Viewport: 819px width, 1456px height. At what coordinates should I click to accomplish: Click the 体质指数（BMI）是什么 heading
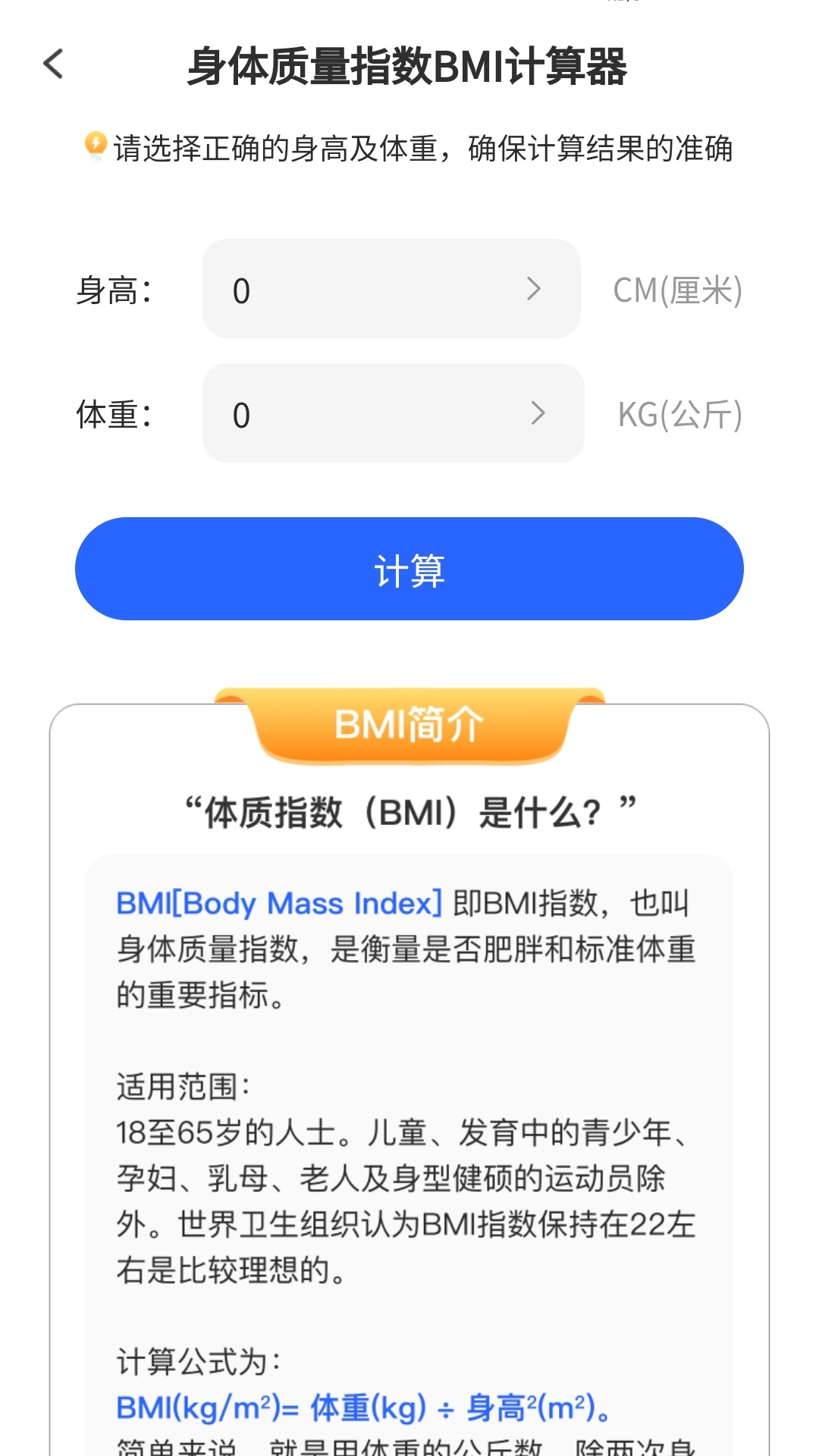(409, 810)
